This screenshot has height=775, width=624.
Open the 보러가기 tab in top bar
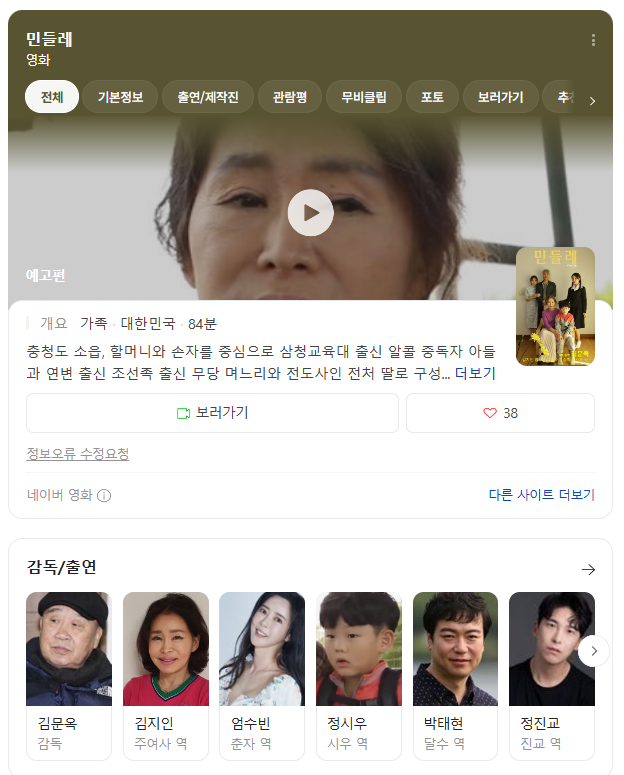tap(500, 97)
